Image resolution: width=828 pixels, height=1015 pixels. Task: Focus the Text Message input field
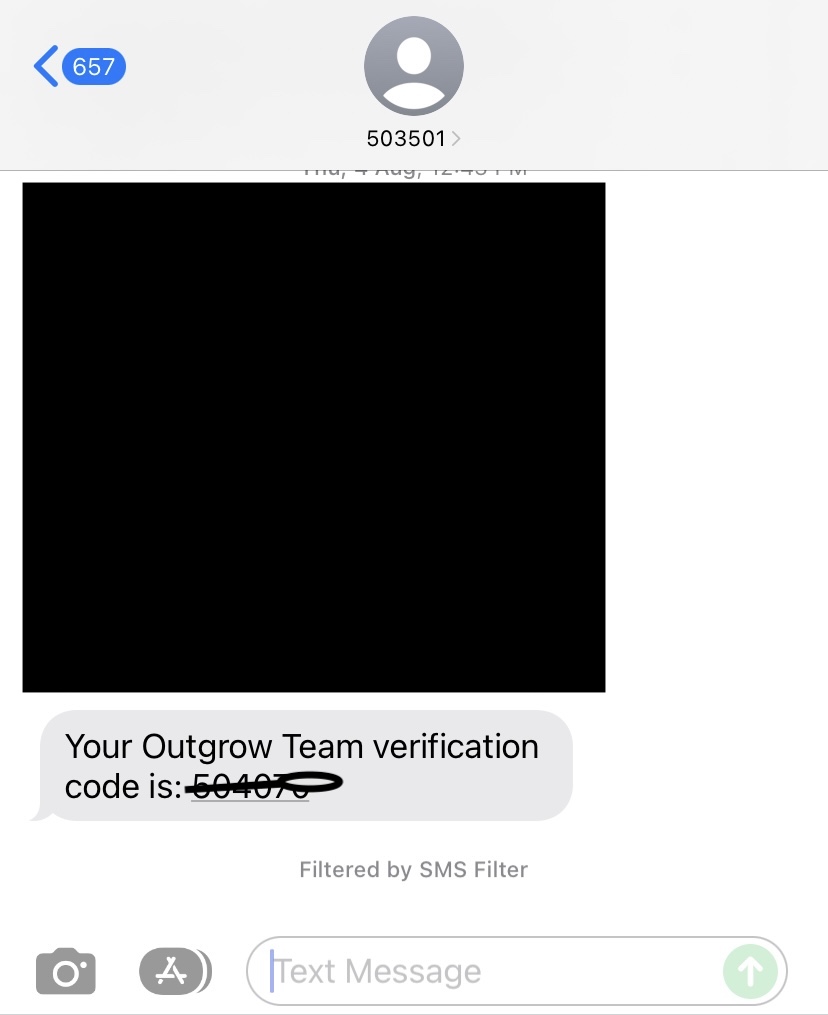click(x=490, y=971)
